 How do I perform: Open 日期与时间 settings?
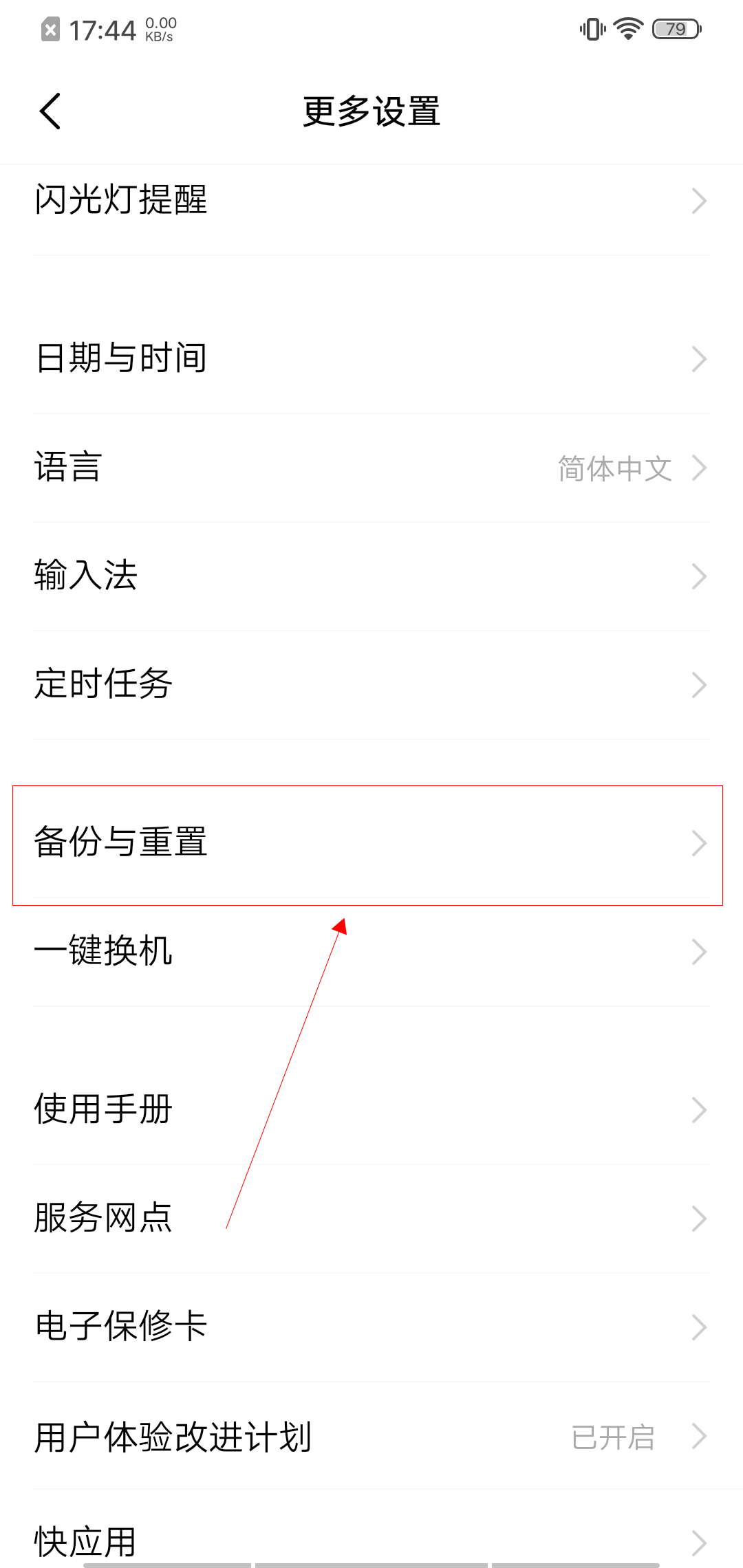371,359
